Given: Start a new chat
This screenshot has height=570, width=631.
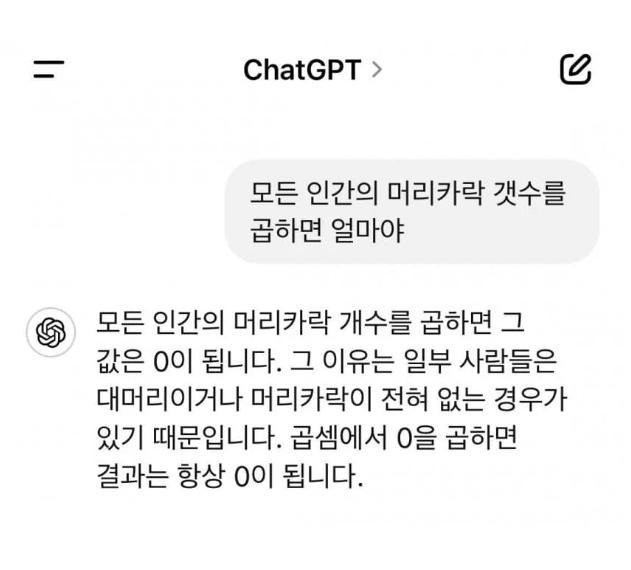Looking at the screenshot, I should (575, 69).
